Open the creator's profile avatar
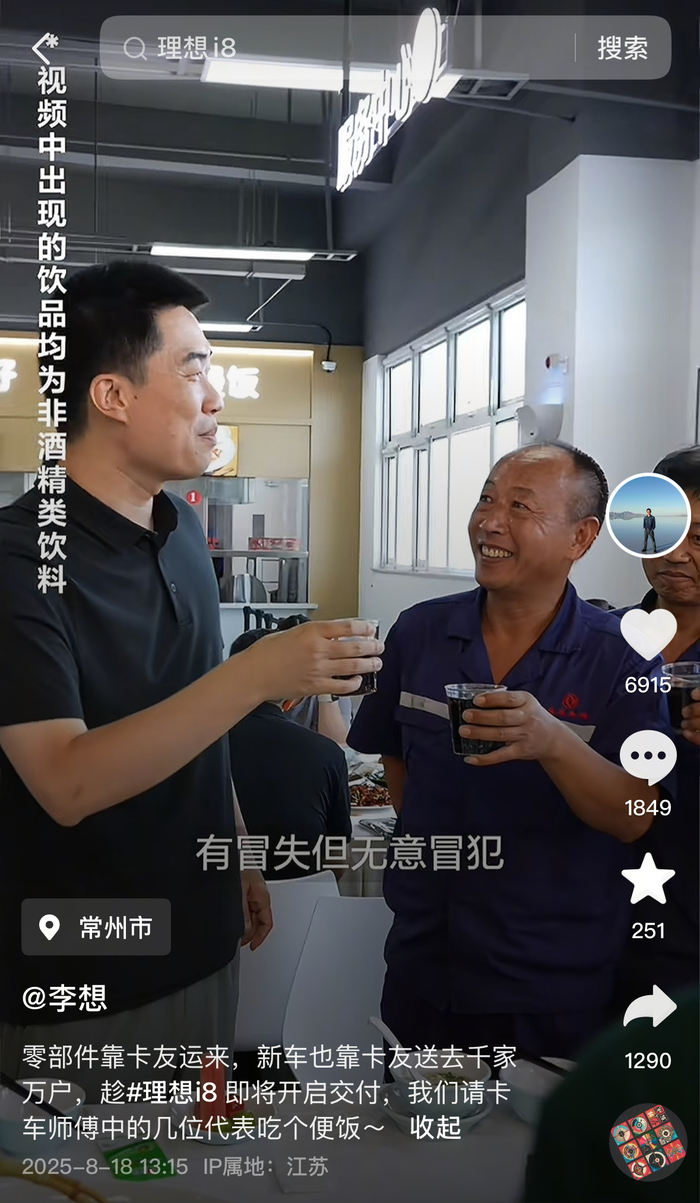 tap(648, 515)
